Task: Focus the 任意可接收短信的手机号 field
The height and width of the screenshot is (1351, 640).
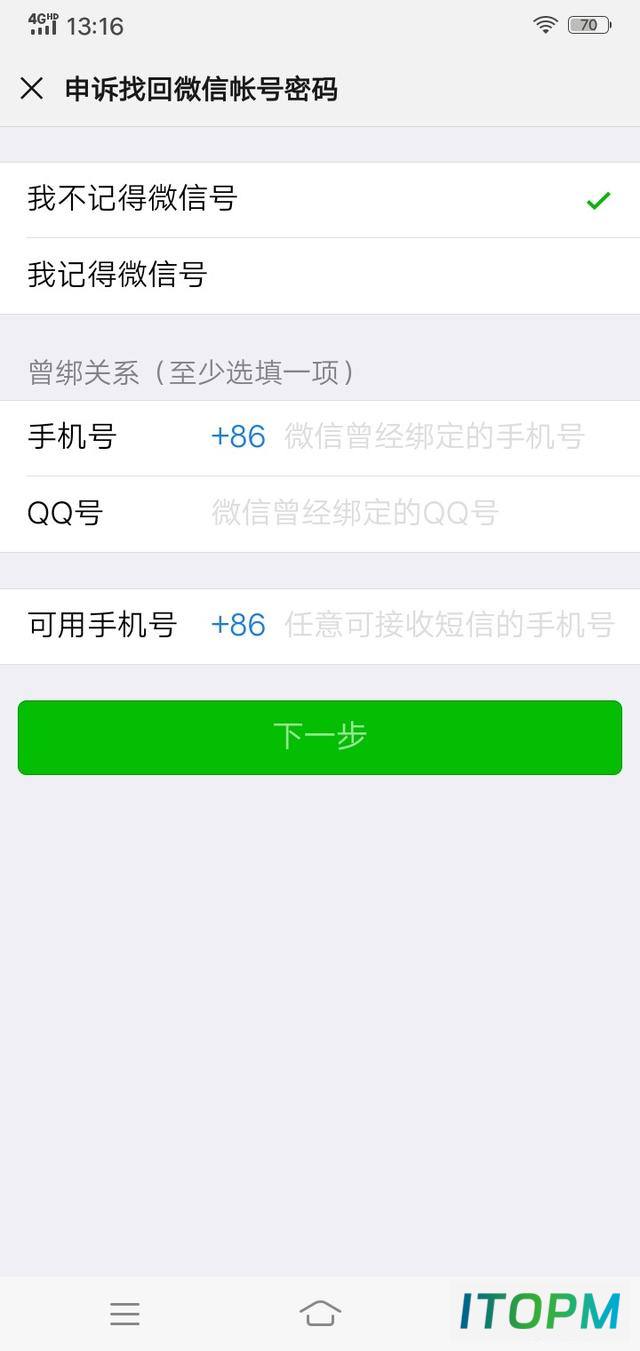Action: pos(450,626)
